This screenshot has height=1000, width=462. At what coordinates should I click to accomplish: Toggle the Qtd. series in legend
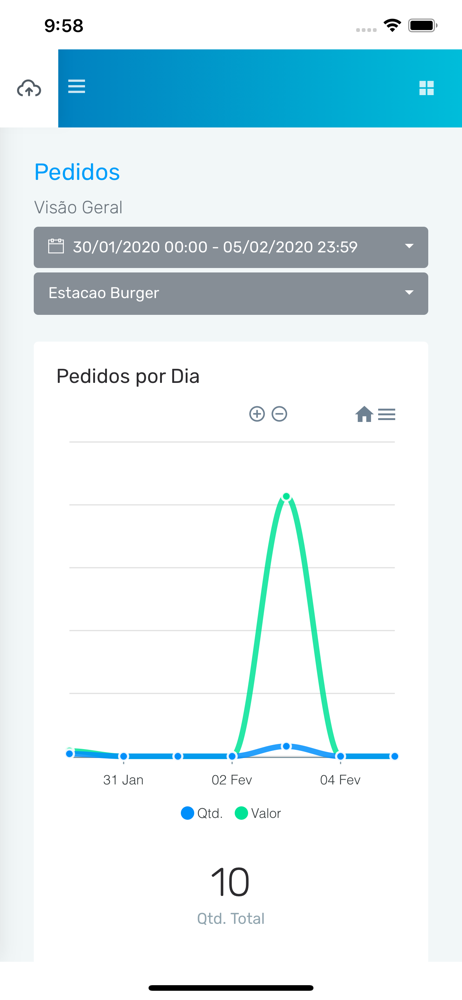coord(202,813)
